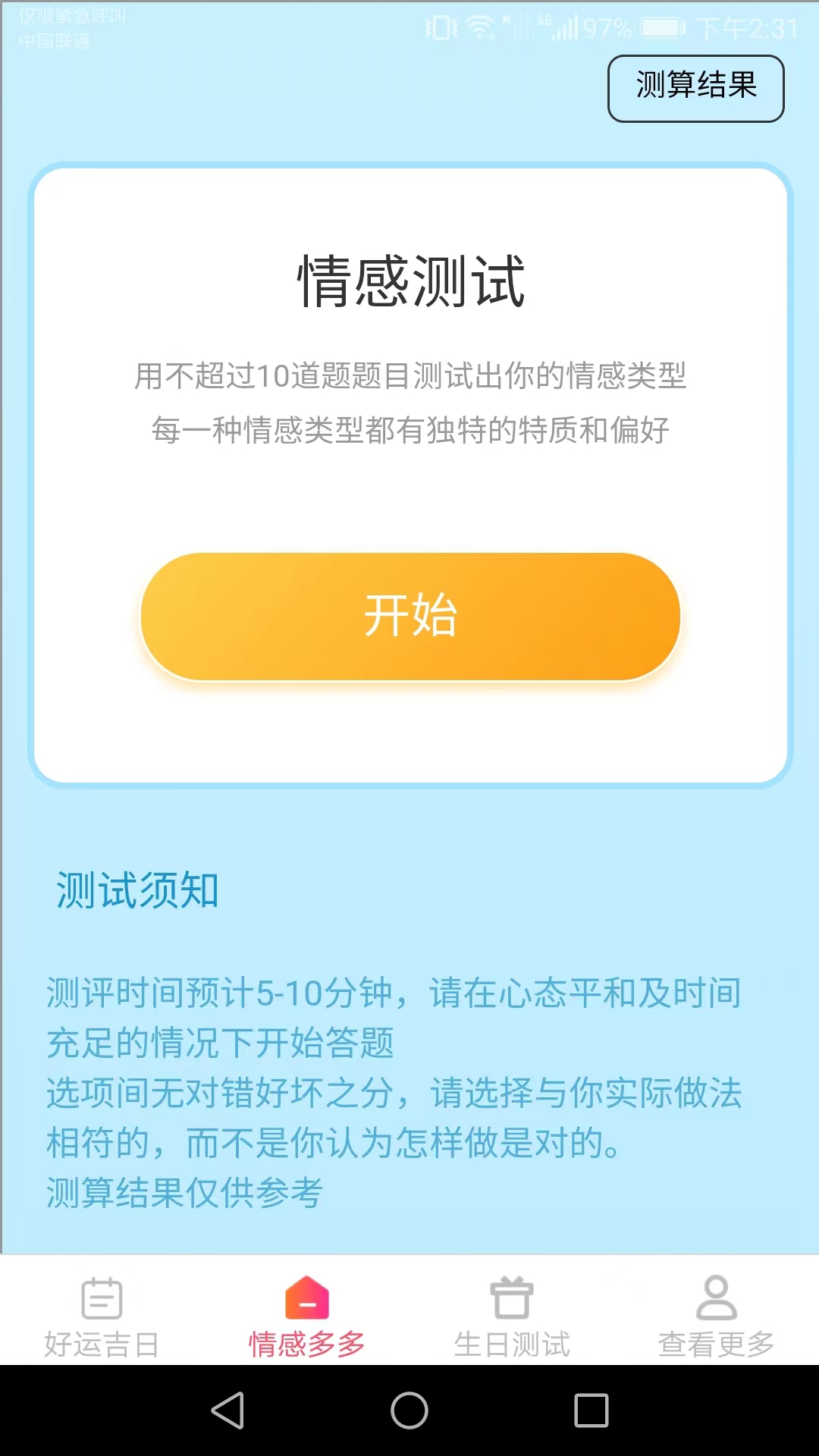Open the 测算结果 results button
This screenshot has width=819, height=1456.
tap(695, 88)
